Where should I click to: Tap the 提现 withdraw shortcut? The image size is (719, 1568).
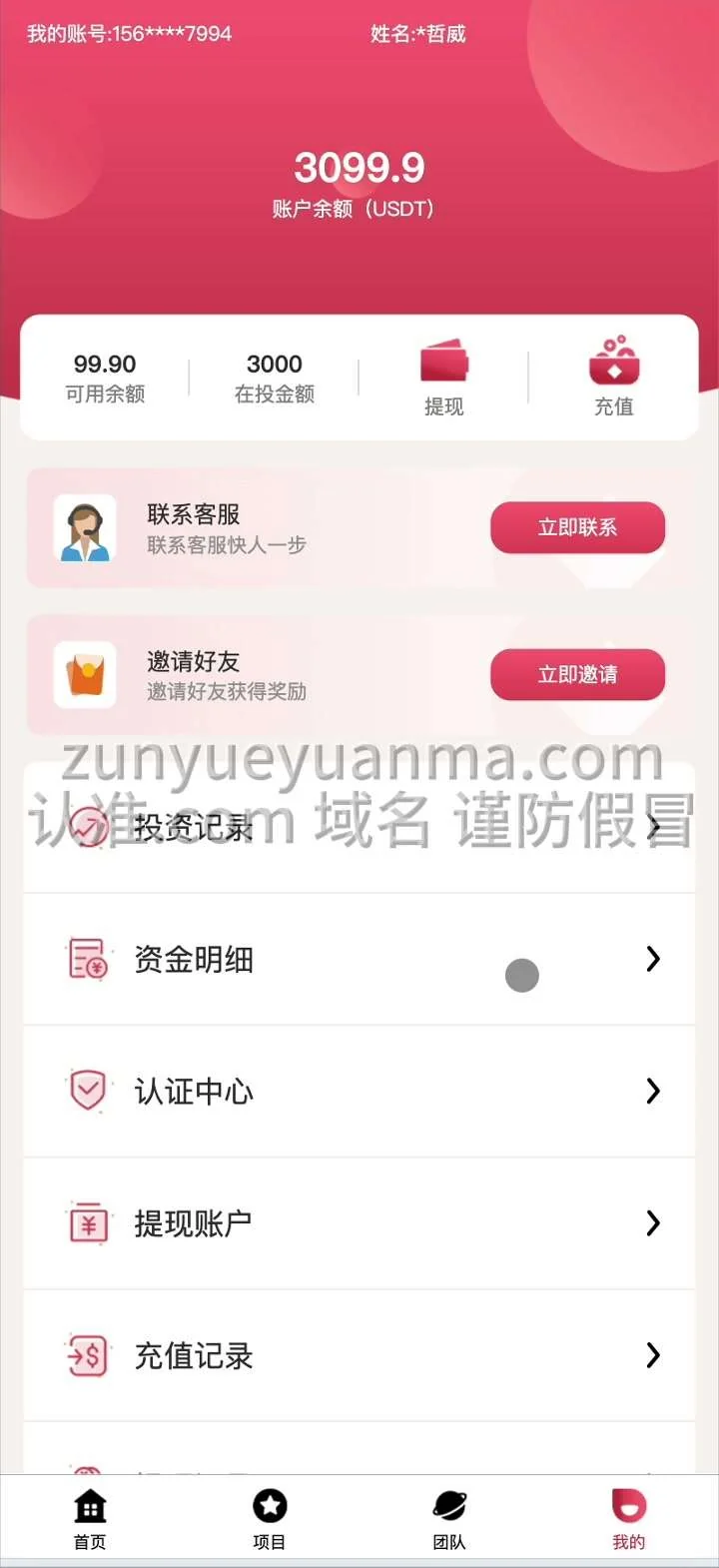[443, 378]
